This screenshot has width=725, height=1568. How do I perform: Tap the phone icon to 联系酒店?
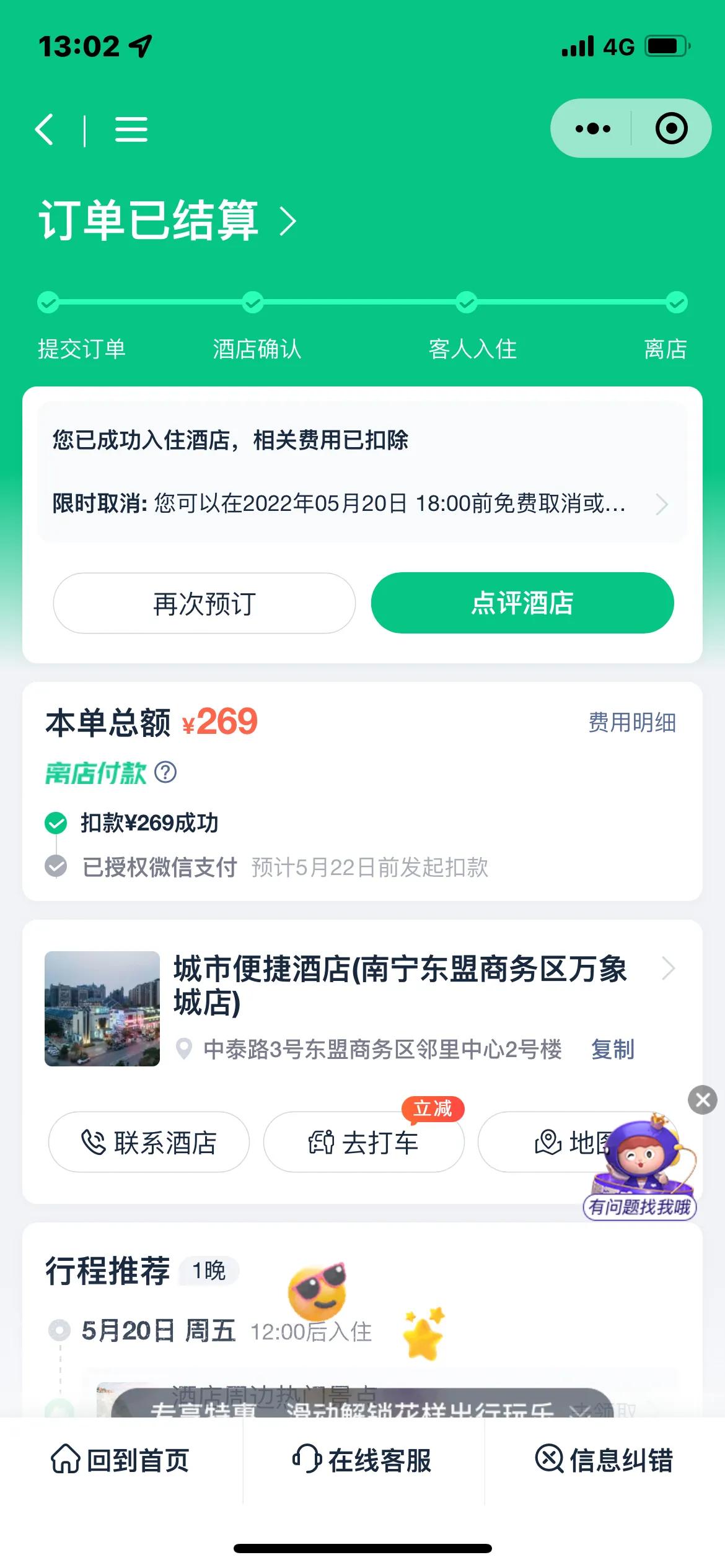(93, 1141)
